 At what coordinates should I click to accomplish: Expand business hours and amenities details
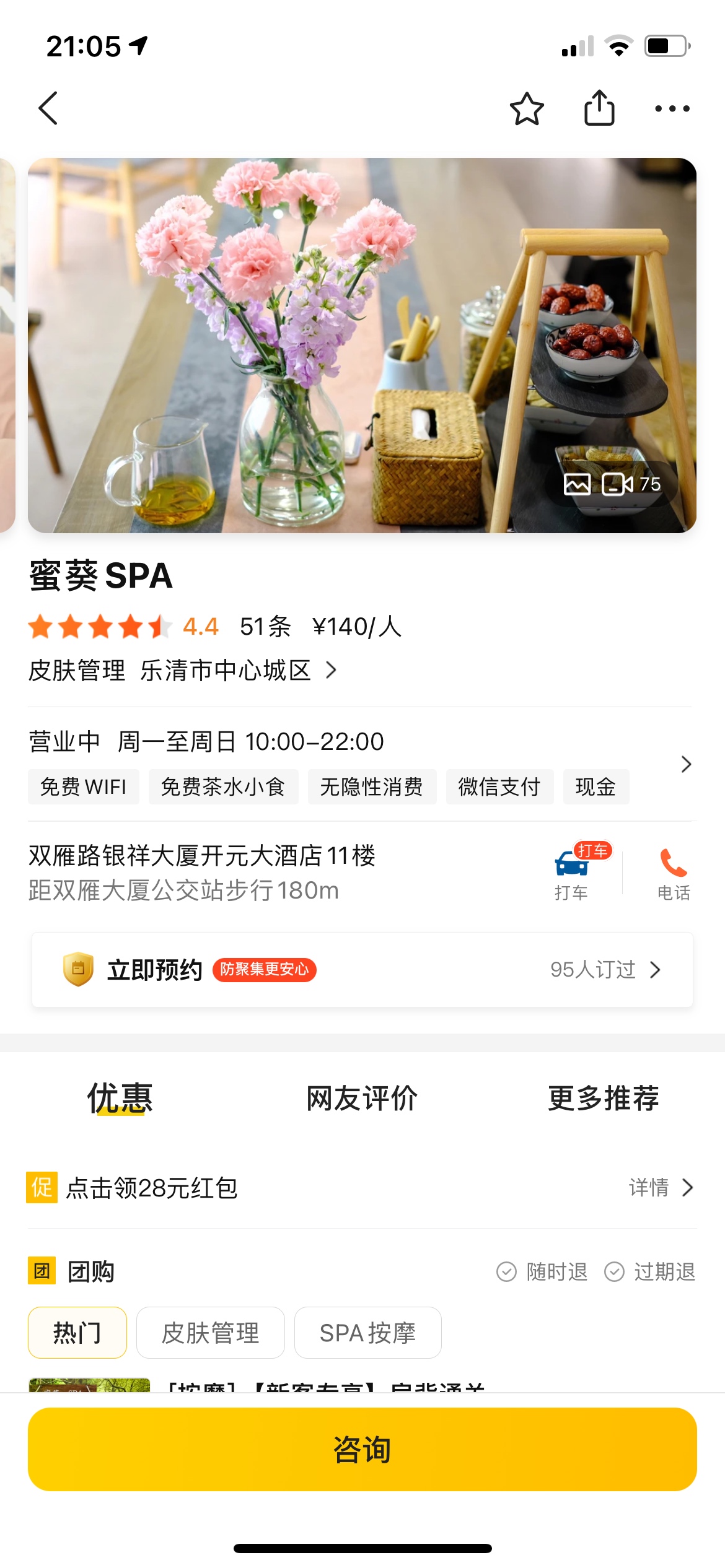coord(685,764)
